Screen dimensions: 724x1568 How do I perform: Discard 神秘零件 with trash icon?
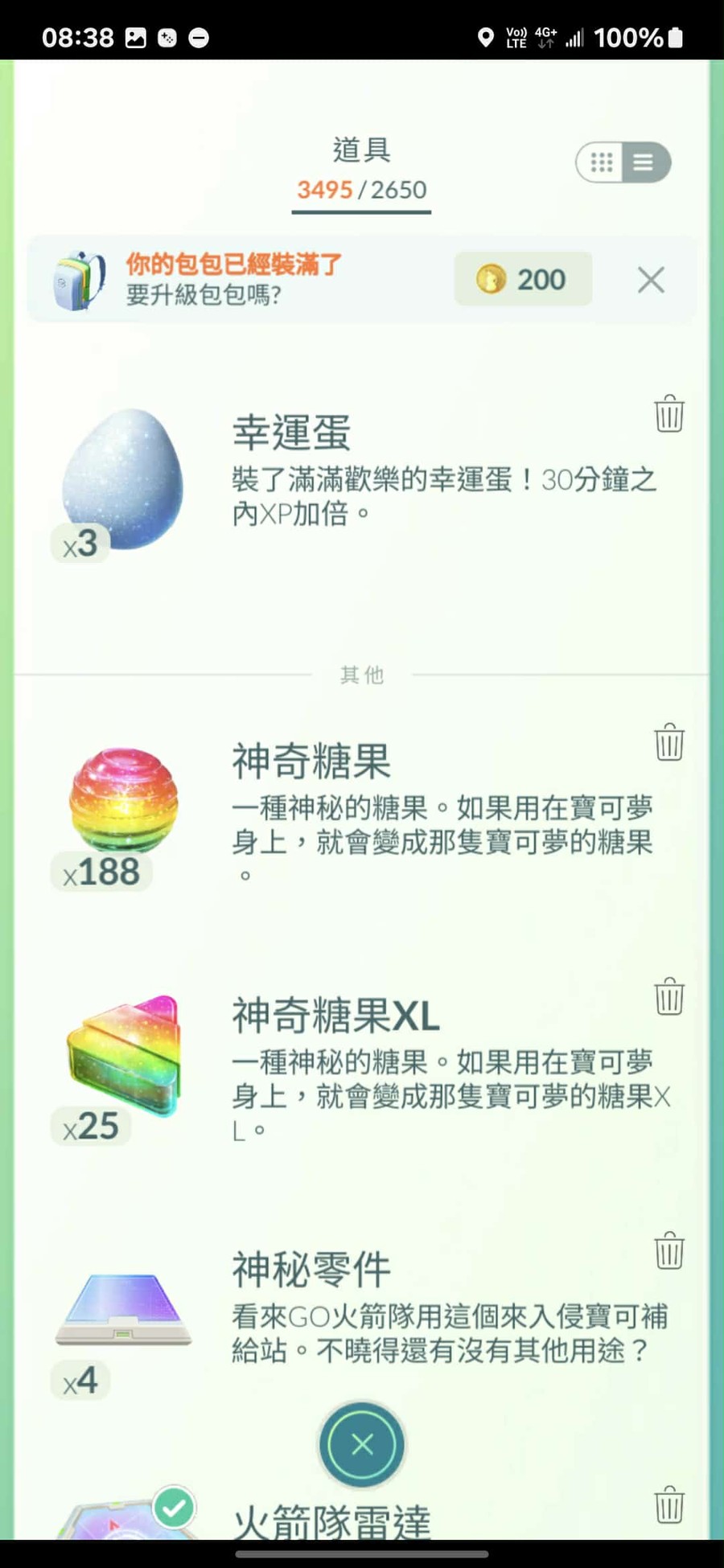coord(669,1251)
